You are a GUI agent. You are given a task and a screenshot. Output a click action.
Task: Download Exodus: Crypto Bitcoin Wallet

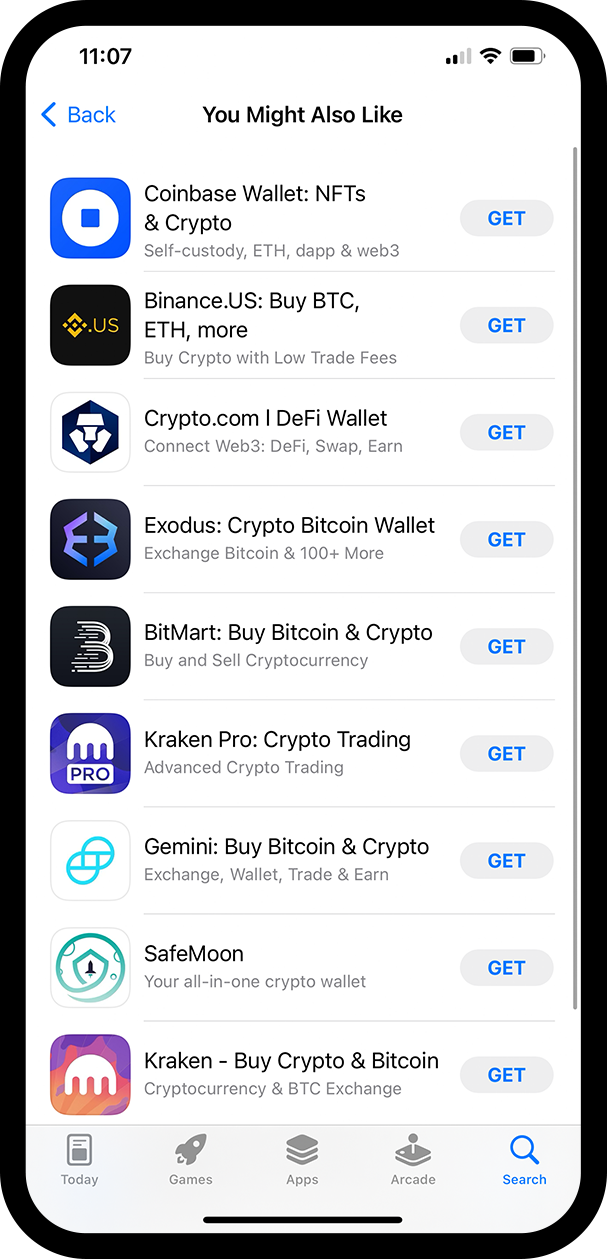tap(506, 539)
